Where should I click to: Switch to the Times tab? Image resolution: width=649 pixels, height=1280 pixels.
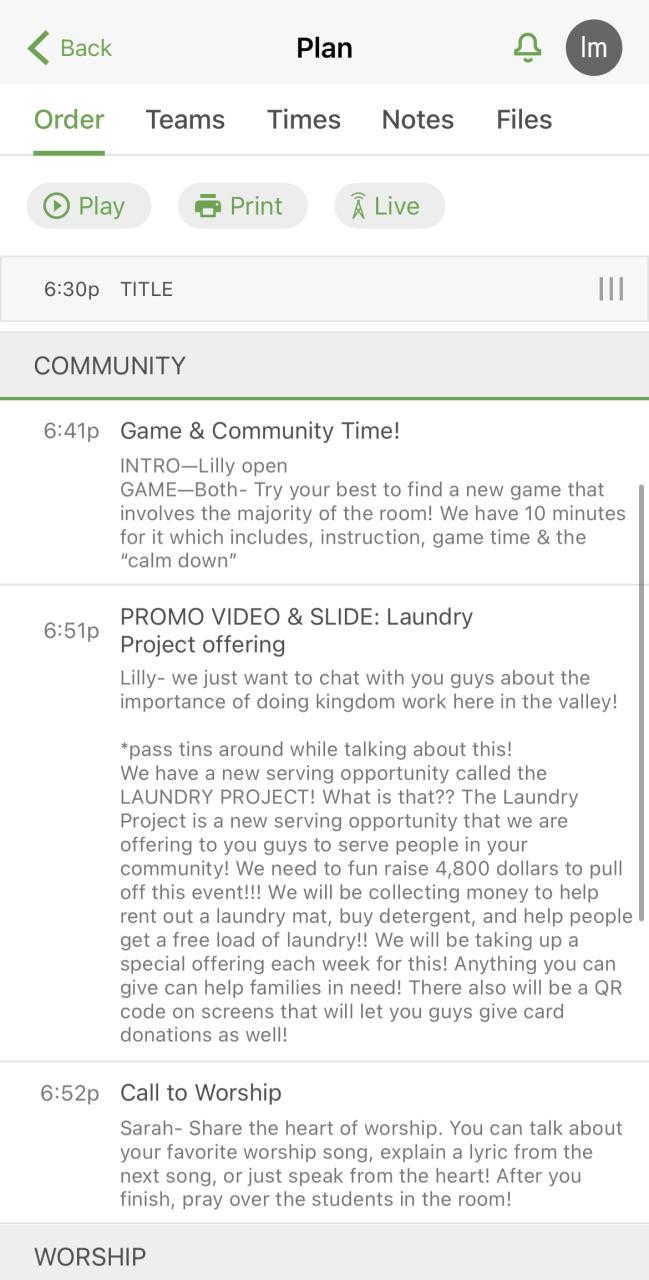[303, 120]
